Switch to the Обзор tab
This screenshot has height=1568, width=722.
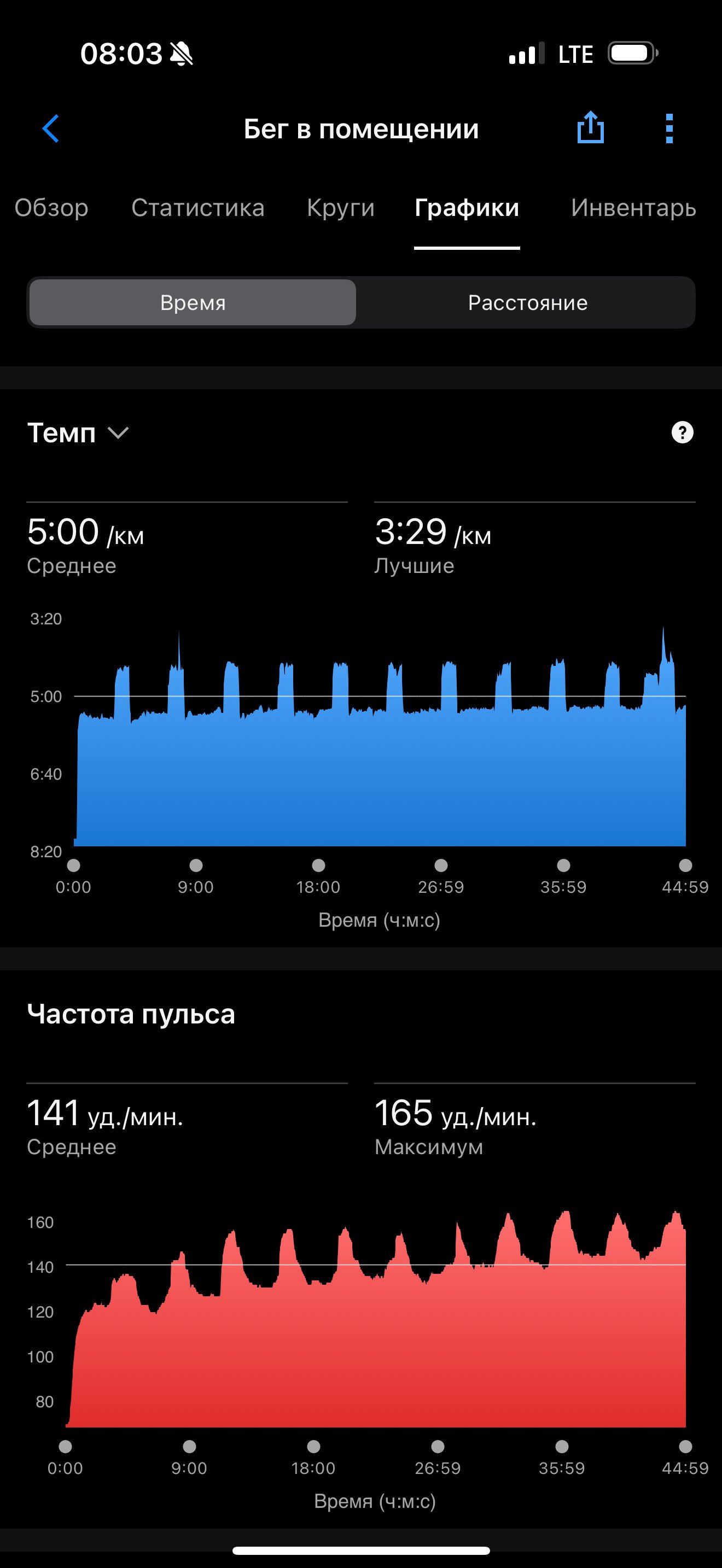pos(51,208)
